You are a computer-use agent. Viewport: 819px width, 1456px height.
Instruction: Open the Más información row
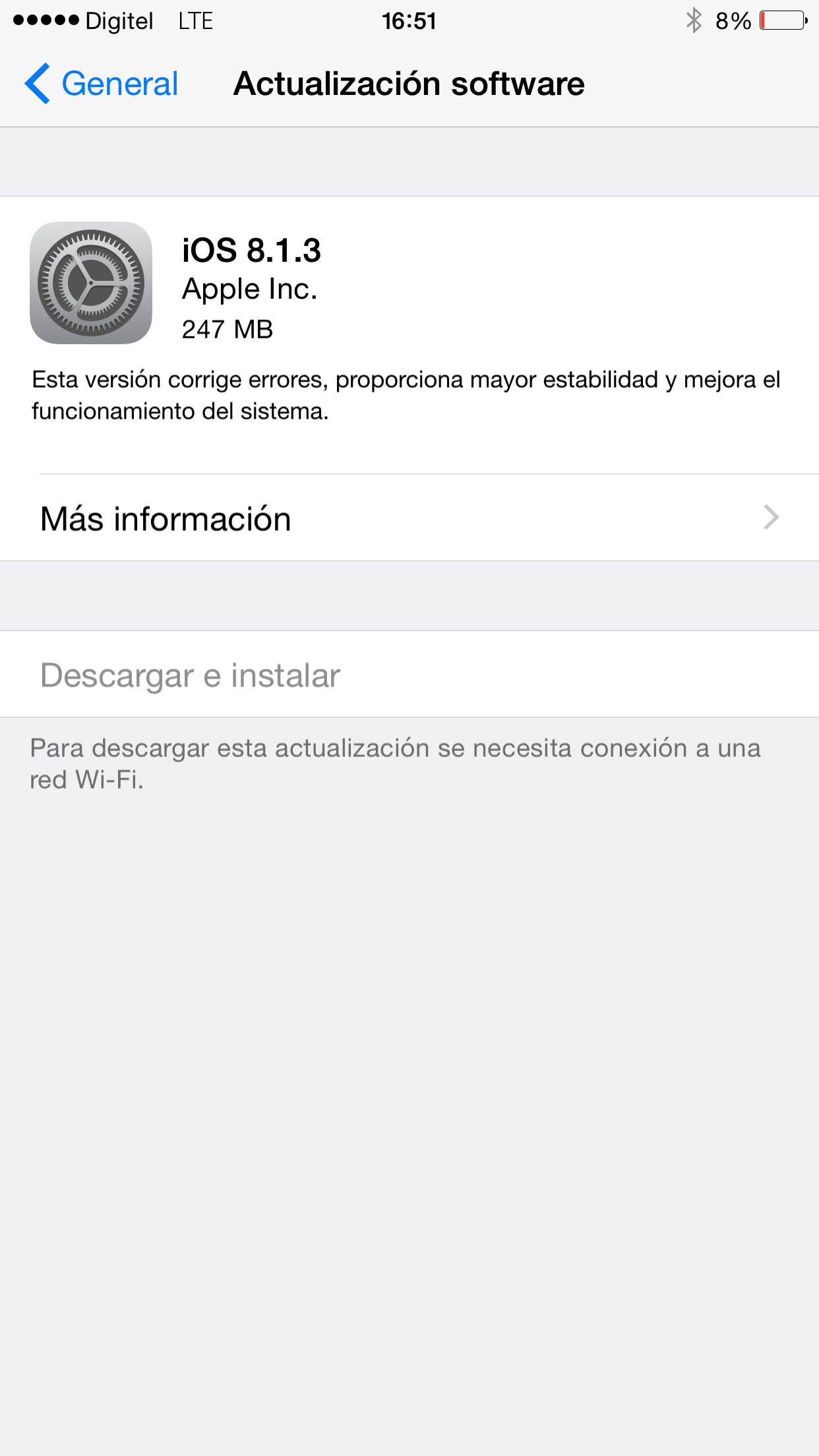pos(409,518)
